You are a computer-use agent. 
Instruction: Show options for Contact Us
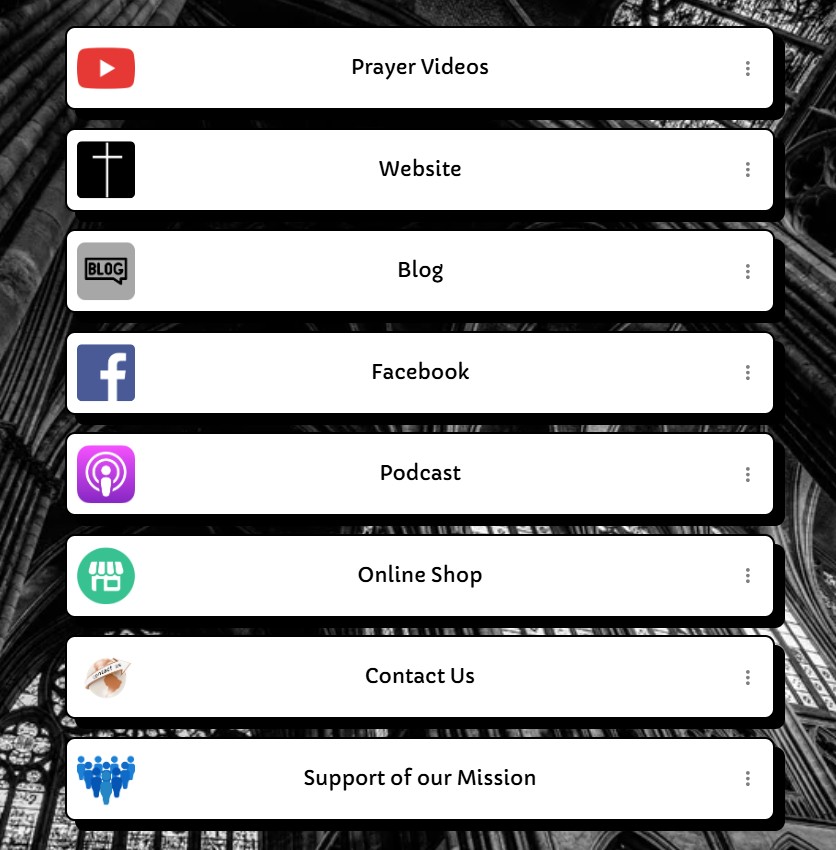747,677
